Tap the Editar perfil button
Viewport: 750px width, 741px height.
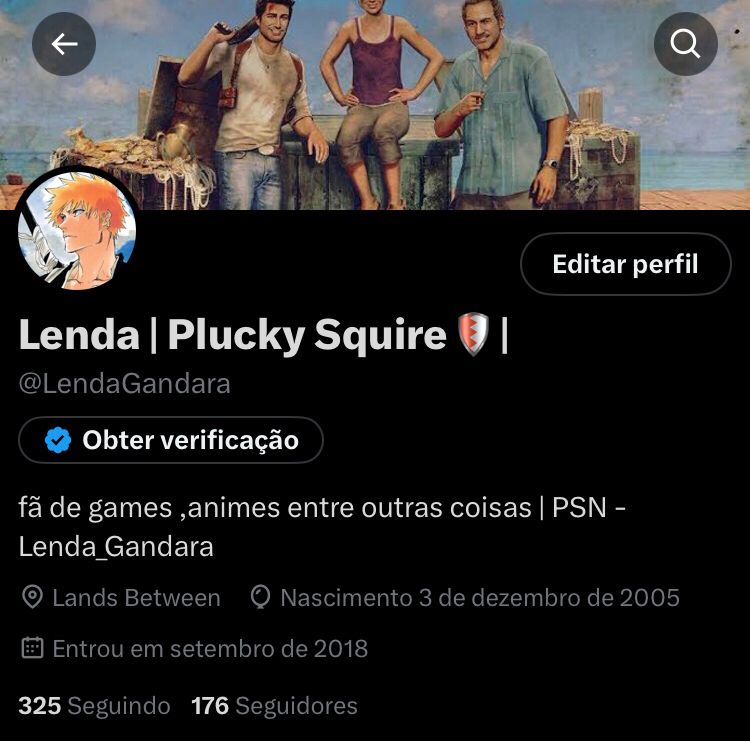click(625, 264)
